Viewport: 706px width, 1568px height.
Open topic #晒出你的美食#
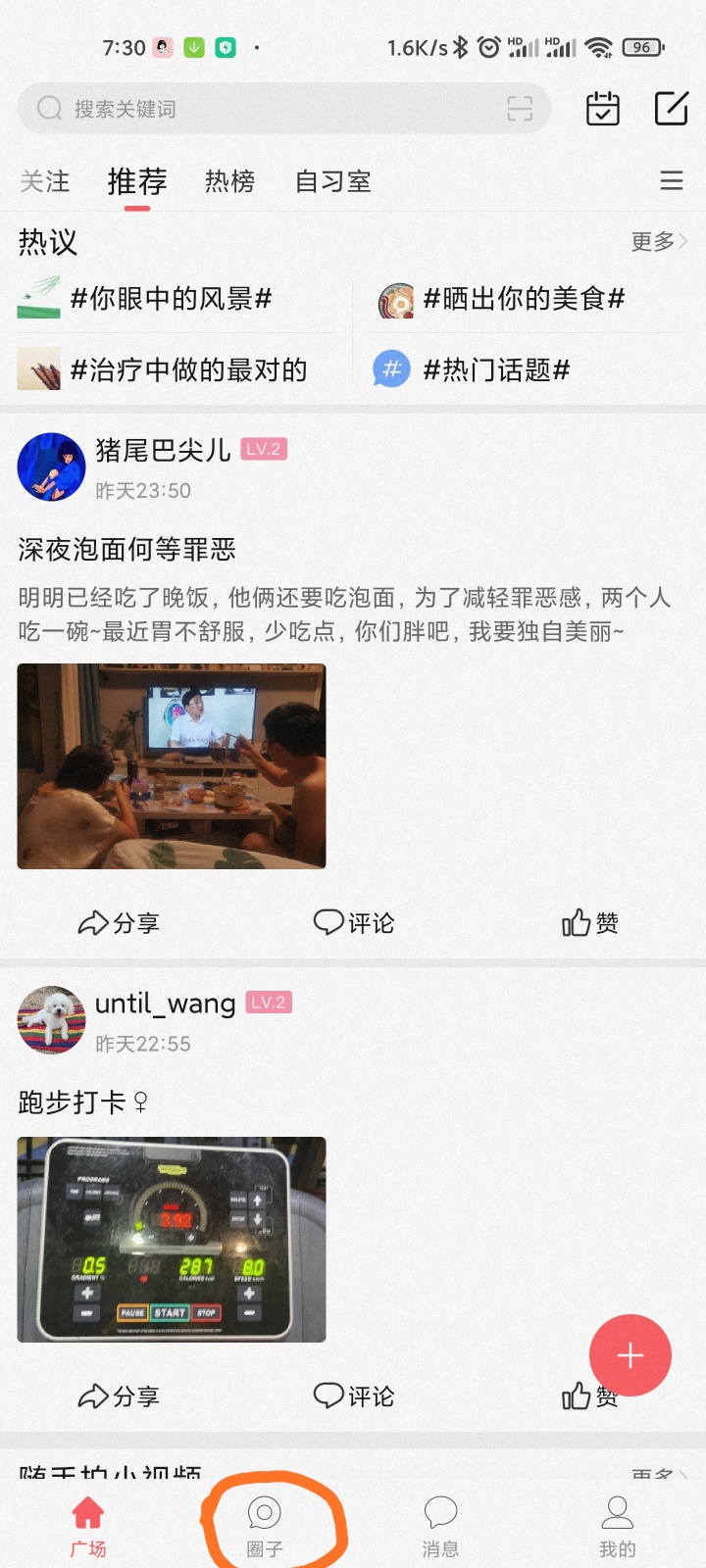coord(524,299)
